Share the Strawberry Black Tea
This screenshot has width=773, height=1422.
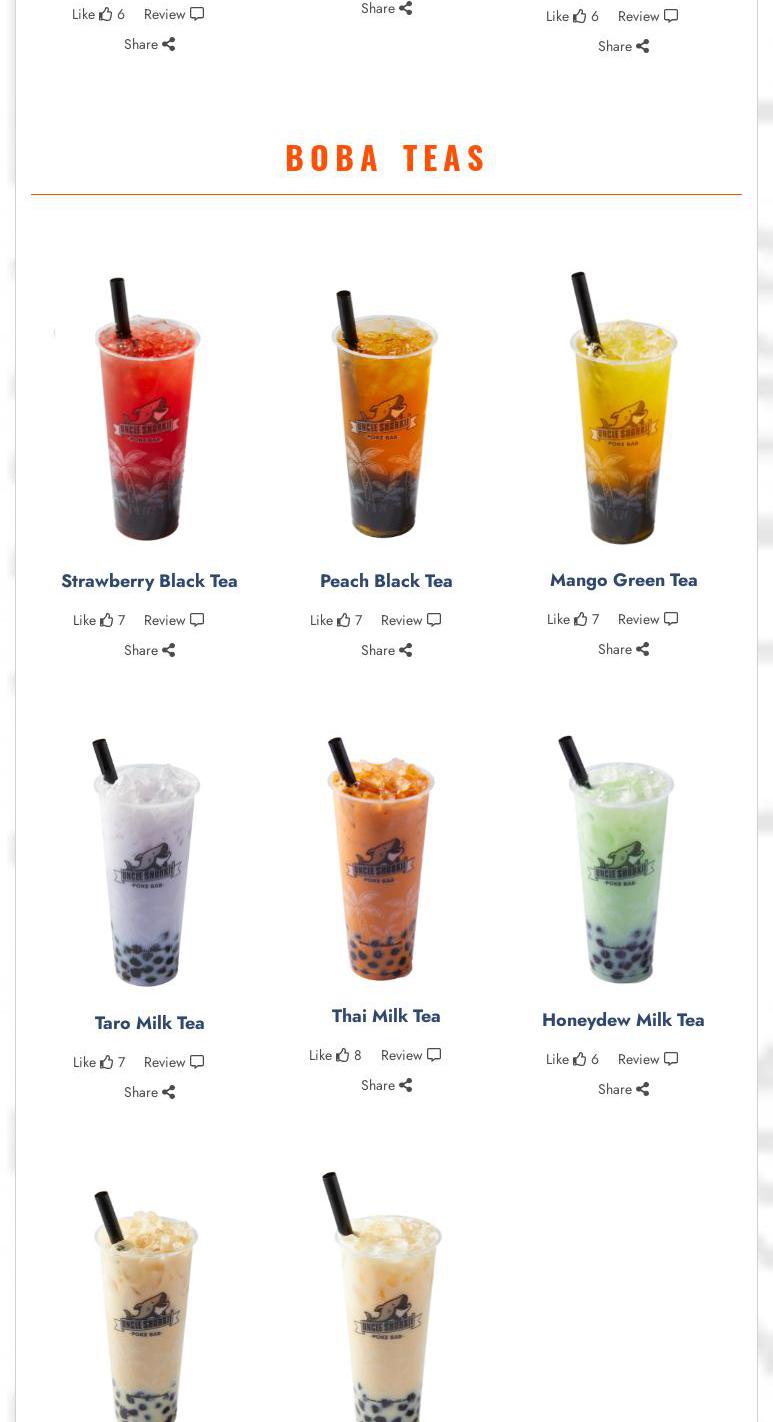tap(149, 650)
